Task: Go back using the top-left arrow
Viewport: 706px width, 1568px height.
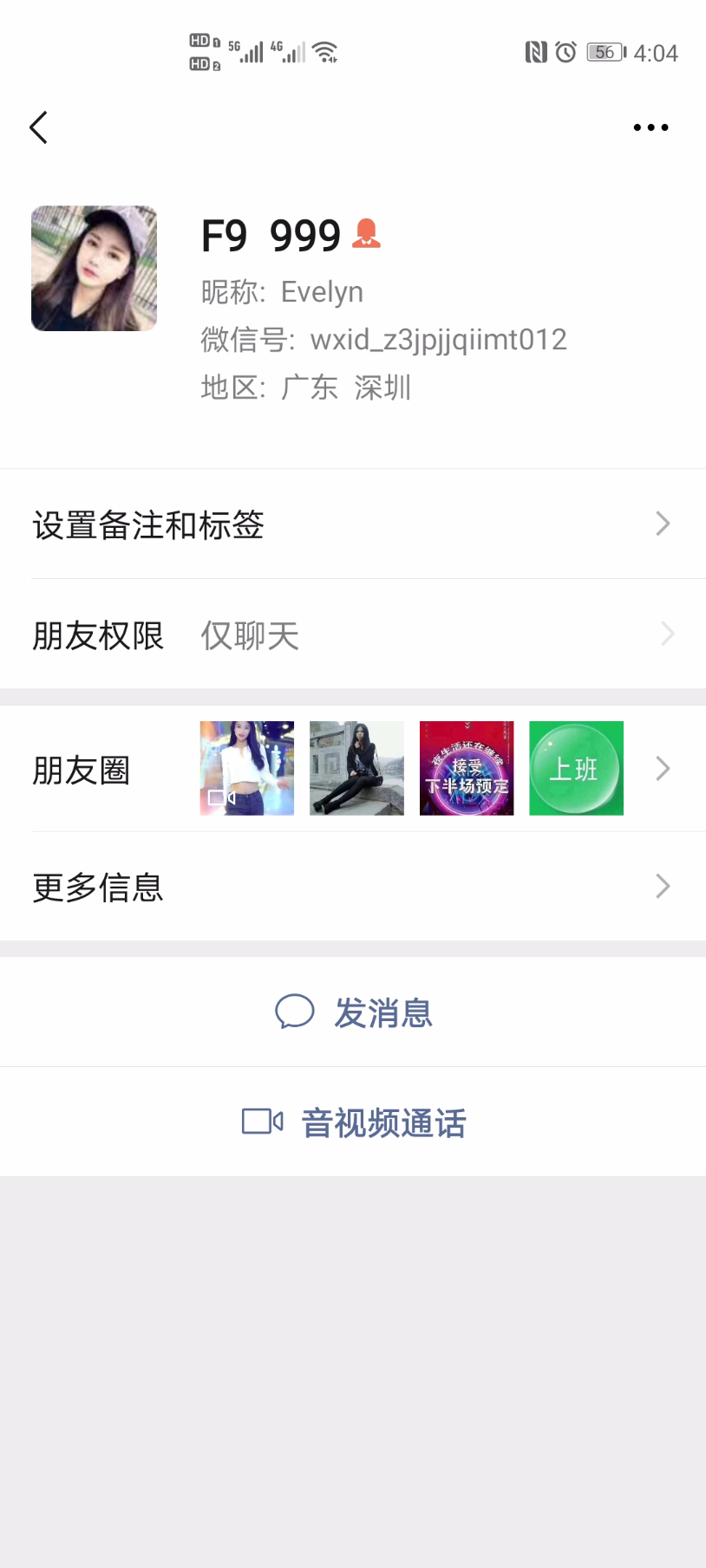Action: [38, 127]
